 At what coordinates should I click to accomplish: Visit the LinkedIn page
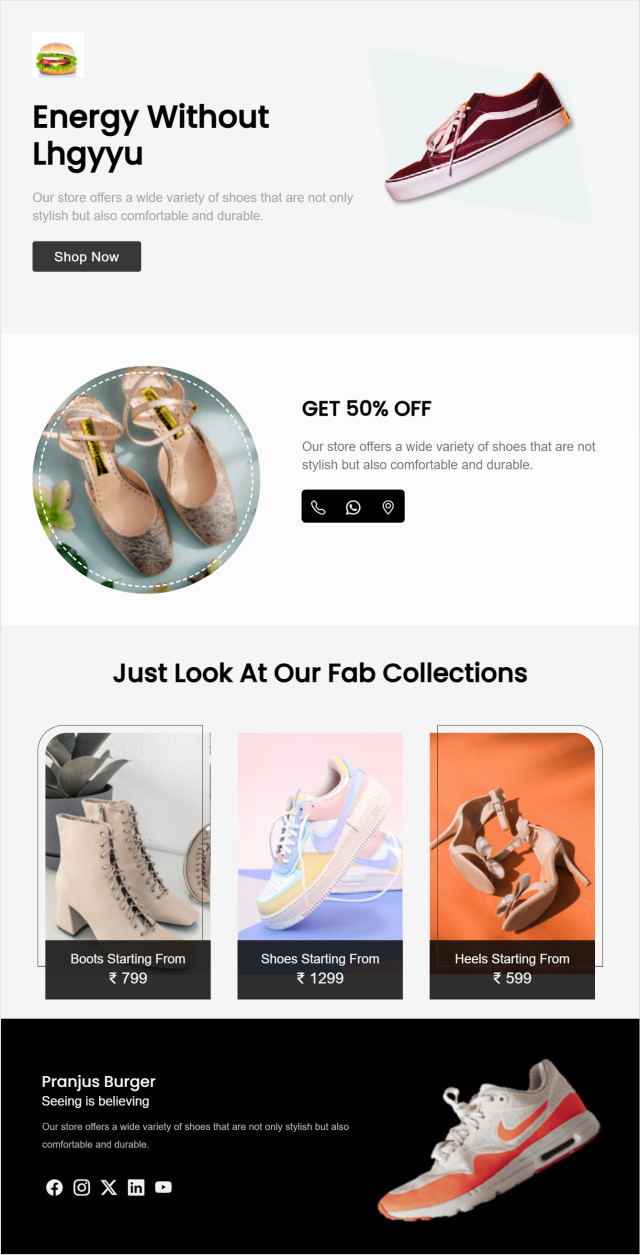point(136,1187)
